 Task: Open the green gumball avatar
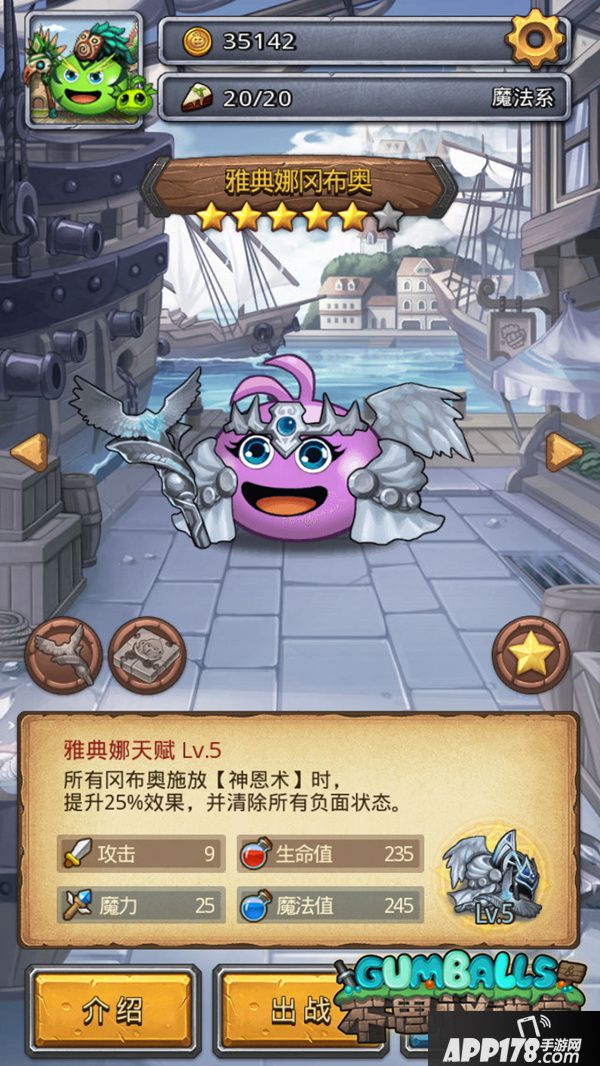[x=84, y=70]
